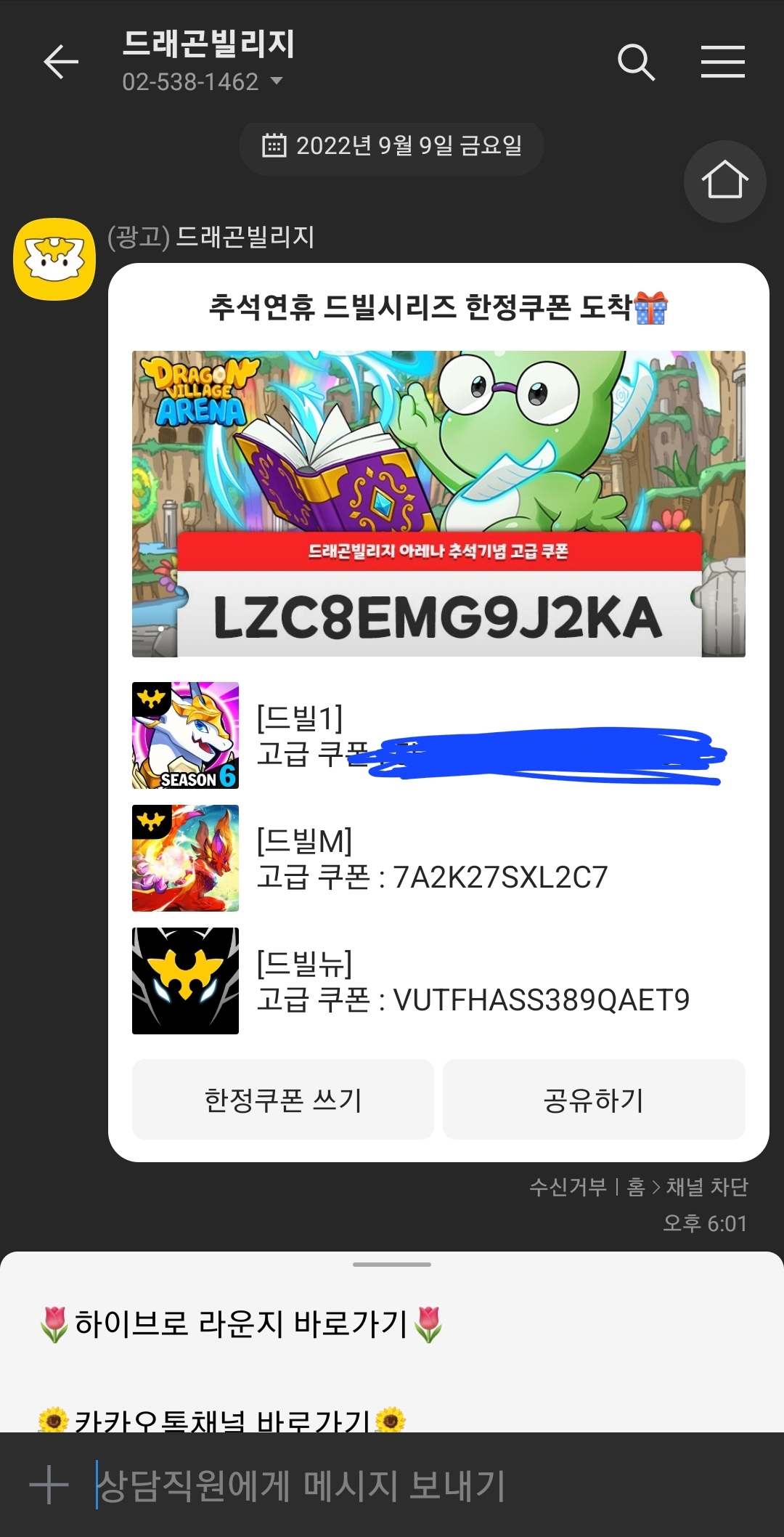Open 카카오톡채널 바로가기 menu

(x=222, y=1419)
